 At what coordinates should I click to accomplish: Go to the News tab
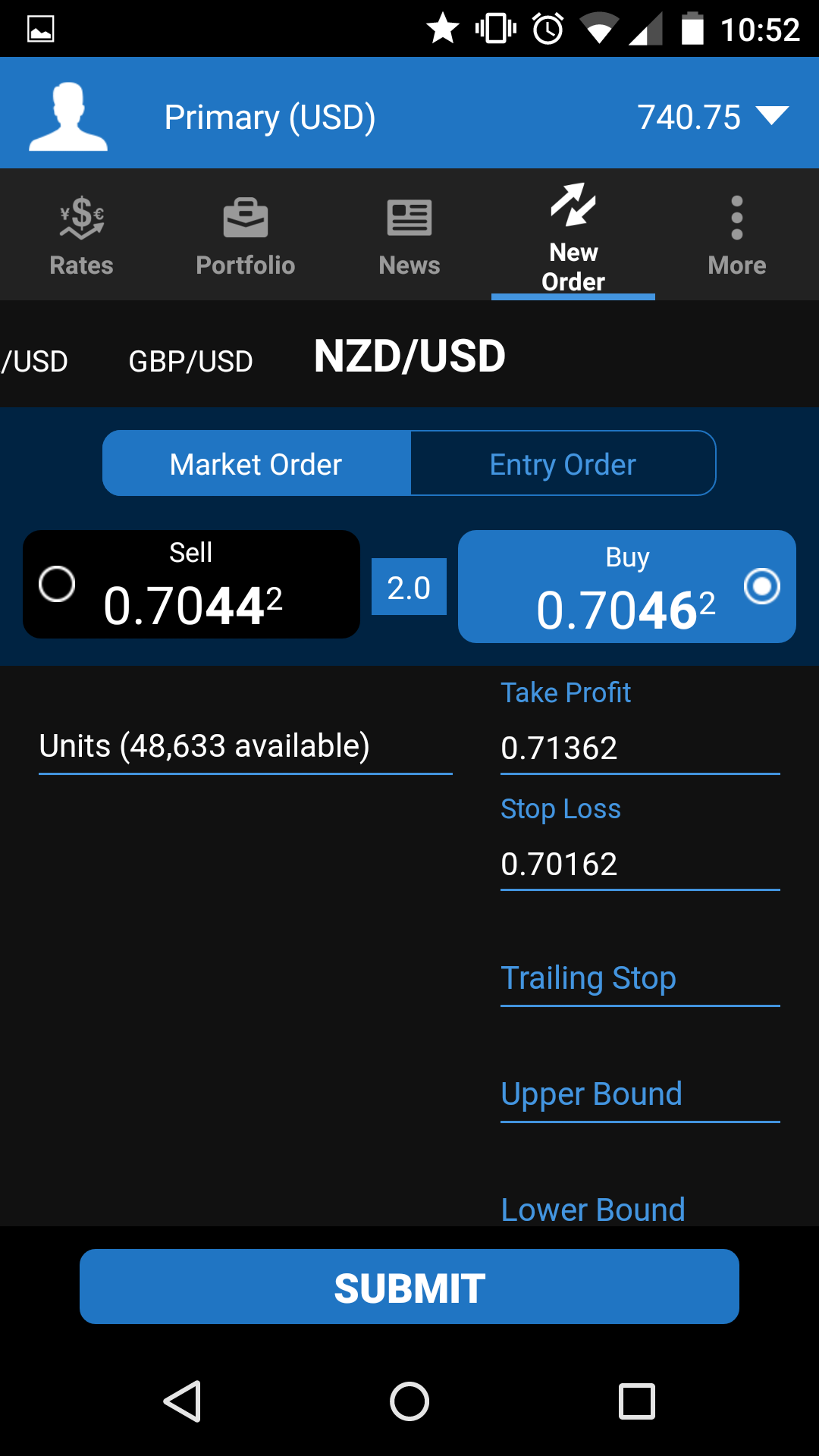pos(409,237)
